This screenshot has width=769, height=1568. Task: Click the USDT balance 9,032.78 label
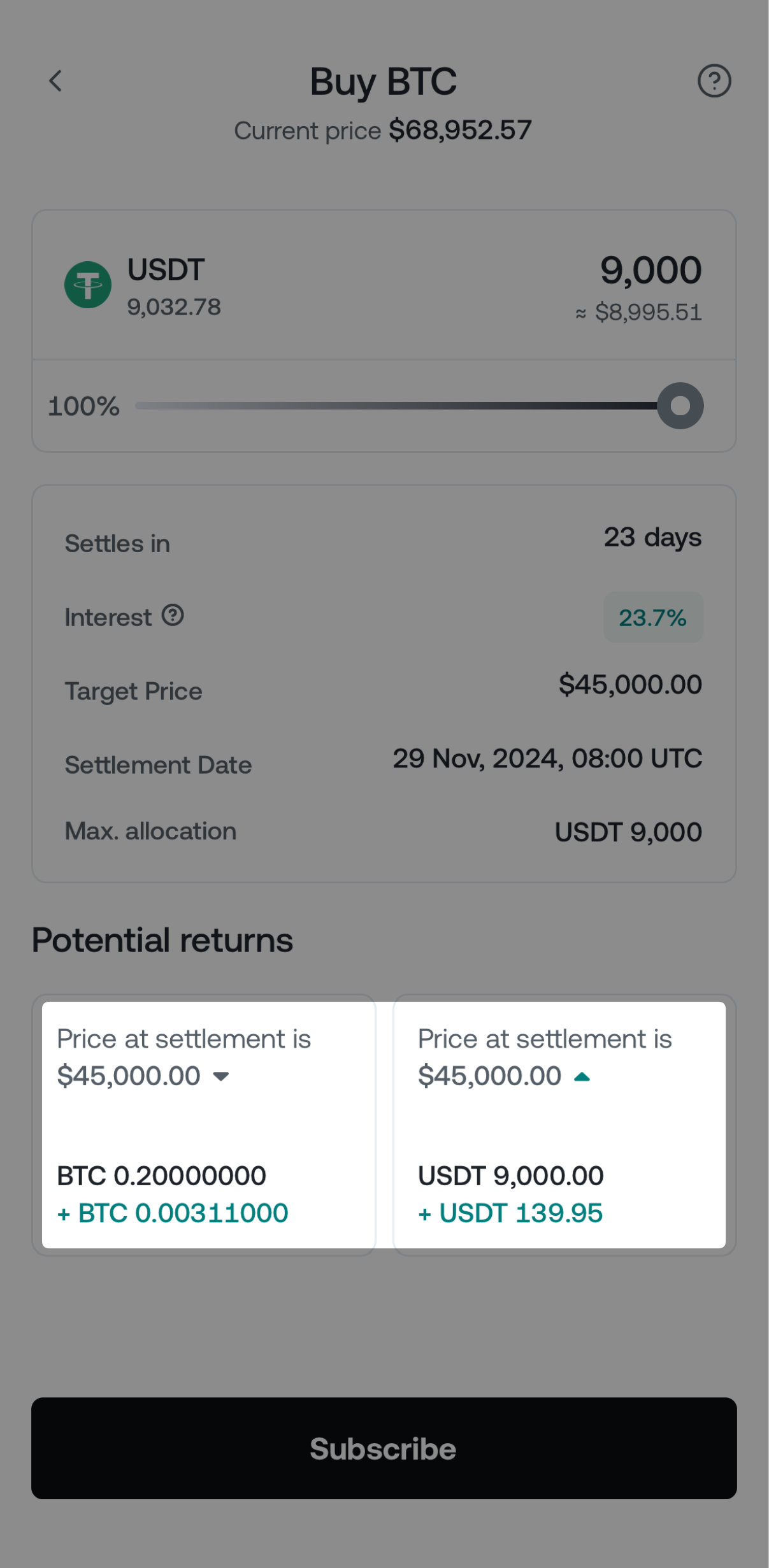point(173,308)
